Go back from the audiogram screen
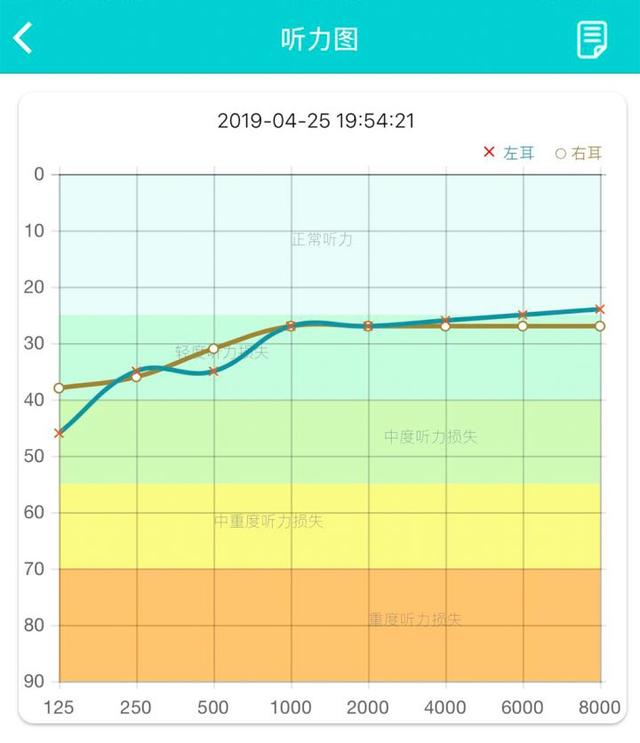This screenshot has height=743, width=640. [x=23, y=39]
